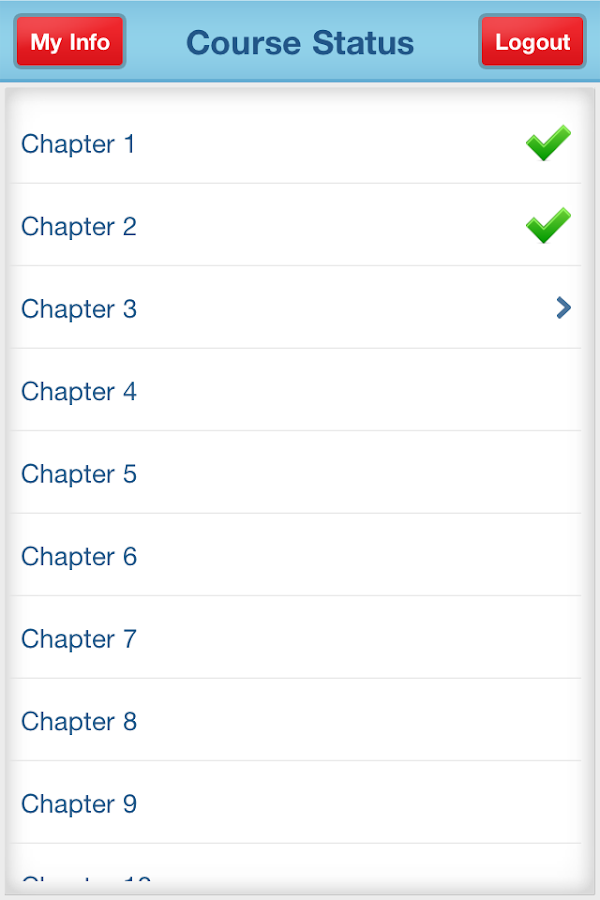Log out of the account
Viewport: 600px width, 900px height.
click(532, 43)
